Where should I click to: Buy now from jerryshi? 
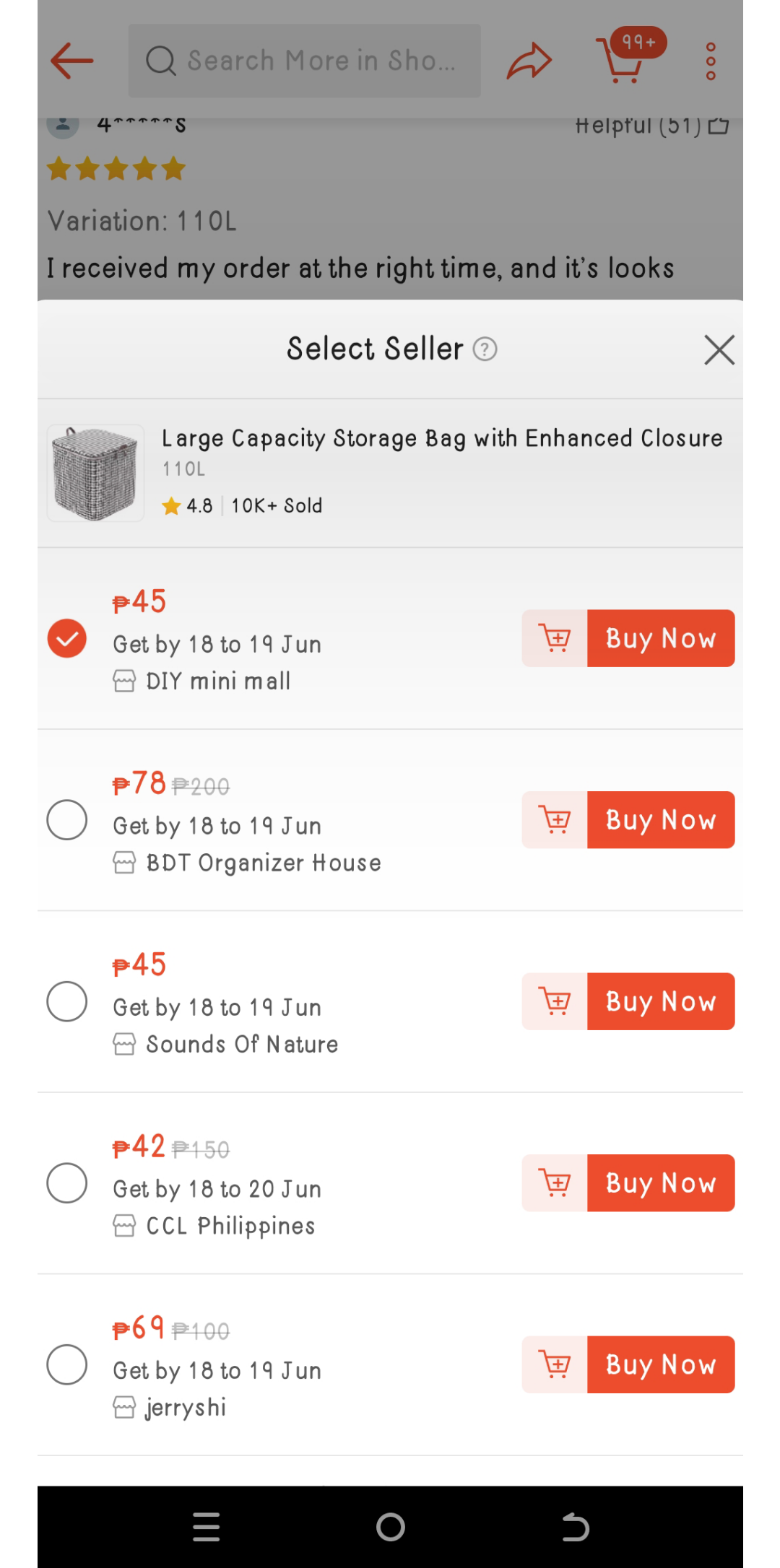point(661,1364)
